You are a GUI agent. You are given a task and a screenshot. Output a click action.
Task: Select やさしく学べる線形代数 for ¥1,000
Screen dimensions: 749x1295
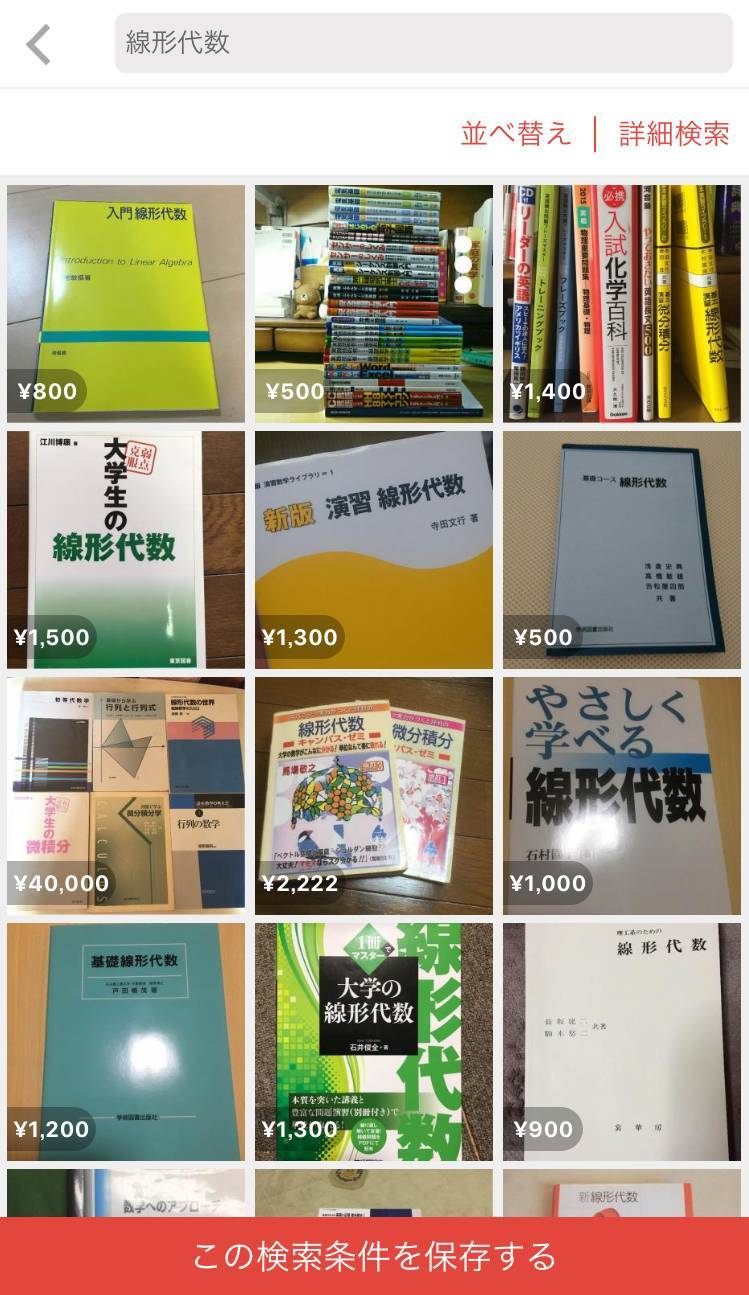[x=622, y=795]
